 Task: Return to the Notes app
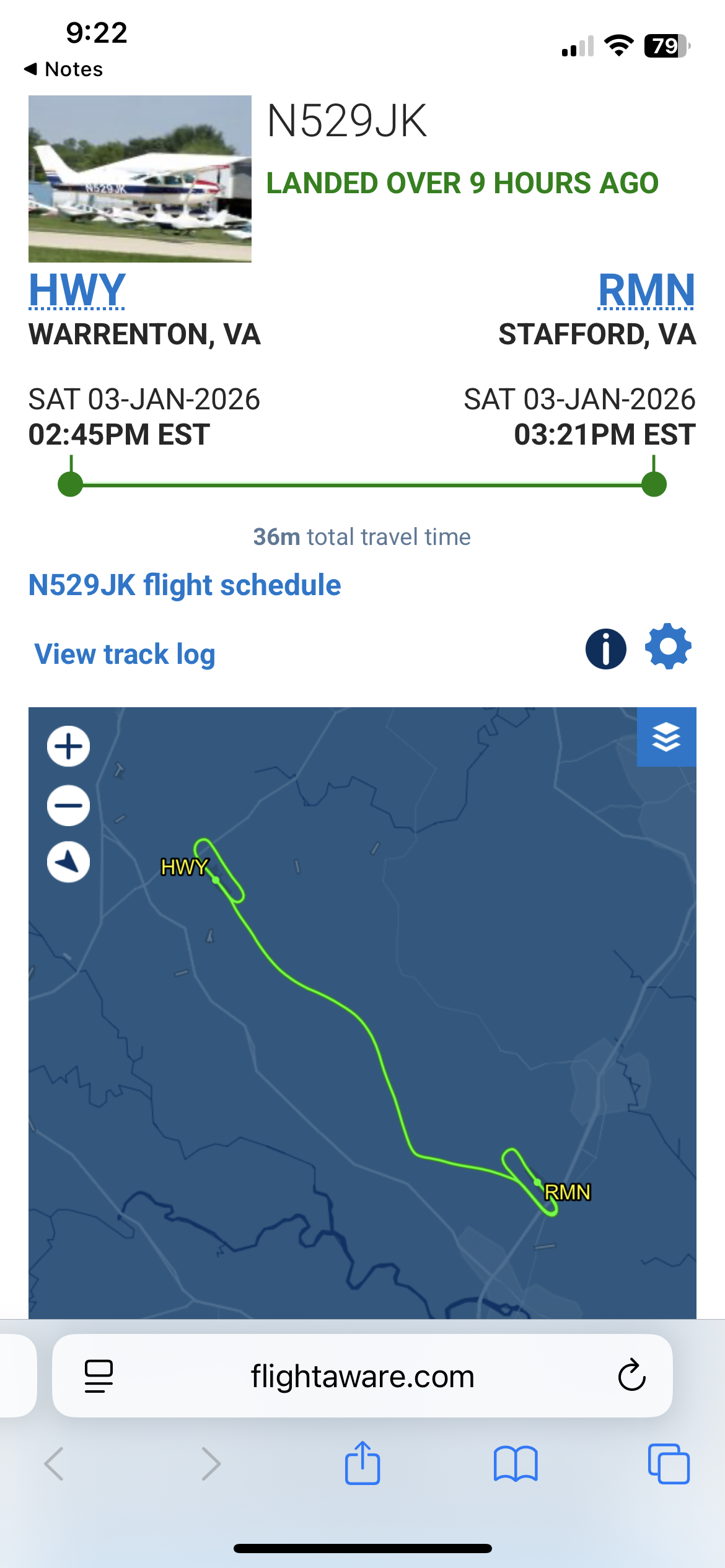[63, 69]
